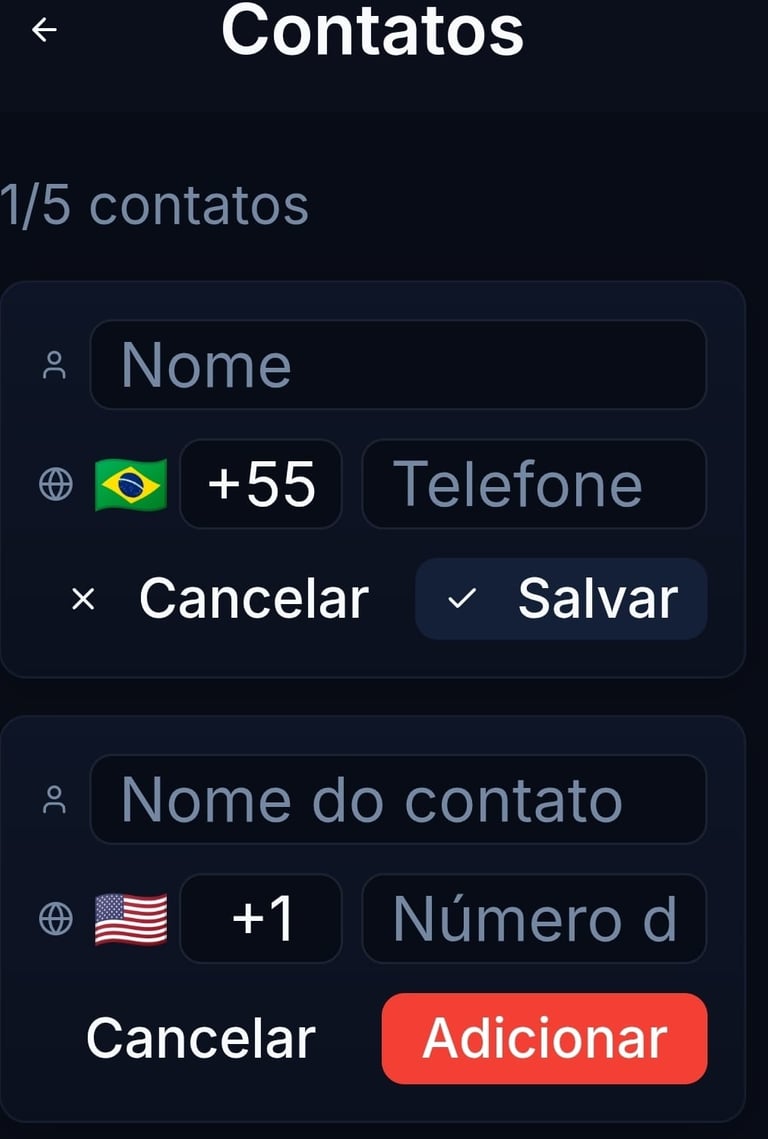Go back using the top arrow

[x=45, y=31]
